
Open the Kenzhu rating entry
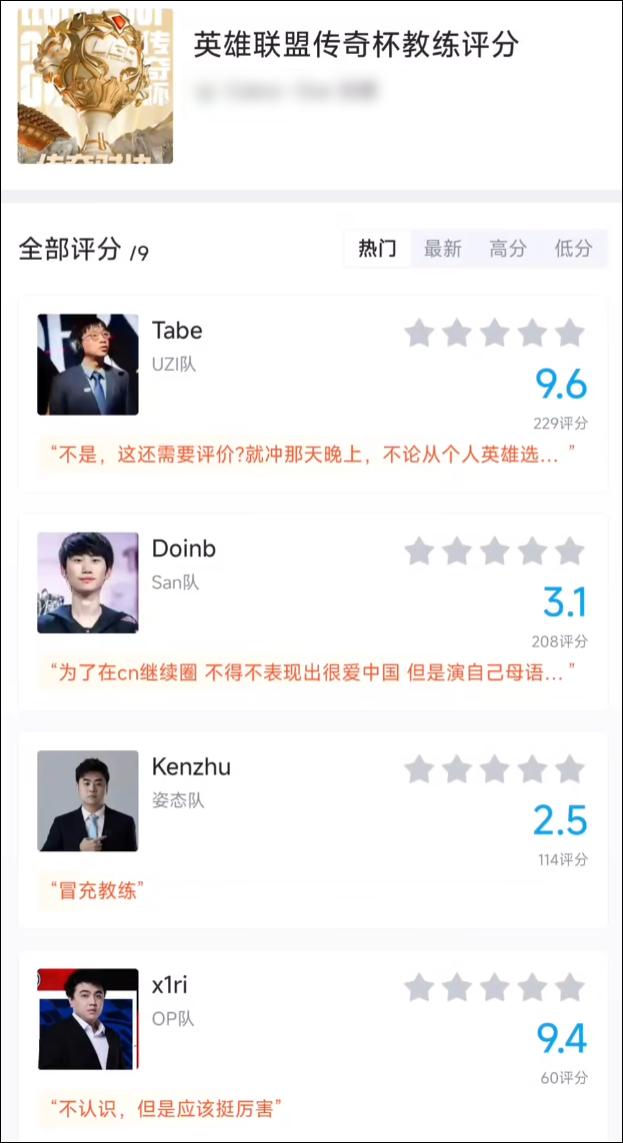312,829
